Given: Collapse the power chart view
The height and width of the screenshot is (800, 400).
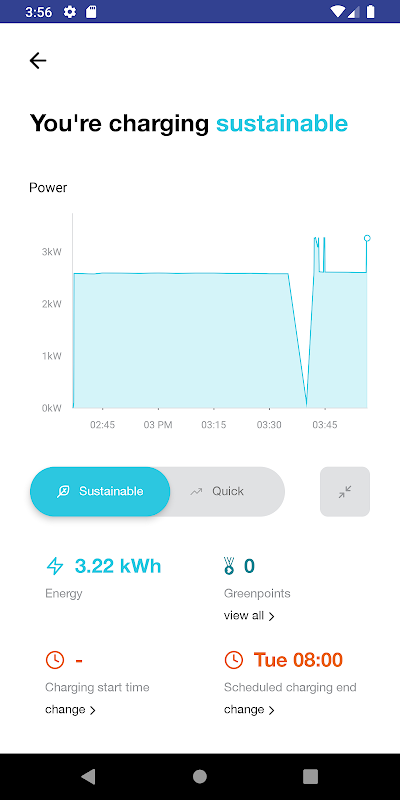Looking at the screenshot, I should tap(345, 491).
